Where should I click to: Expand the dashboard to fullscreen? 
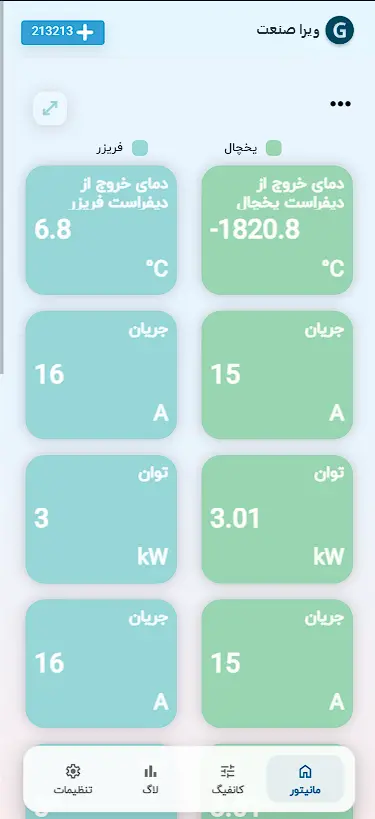tap(50, 109)
